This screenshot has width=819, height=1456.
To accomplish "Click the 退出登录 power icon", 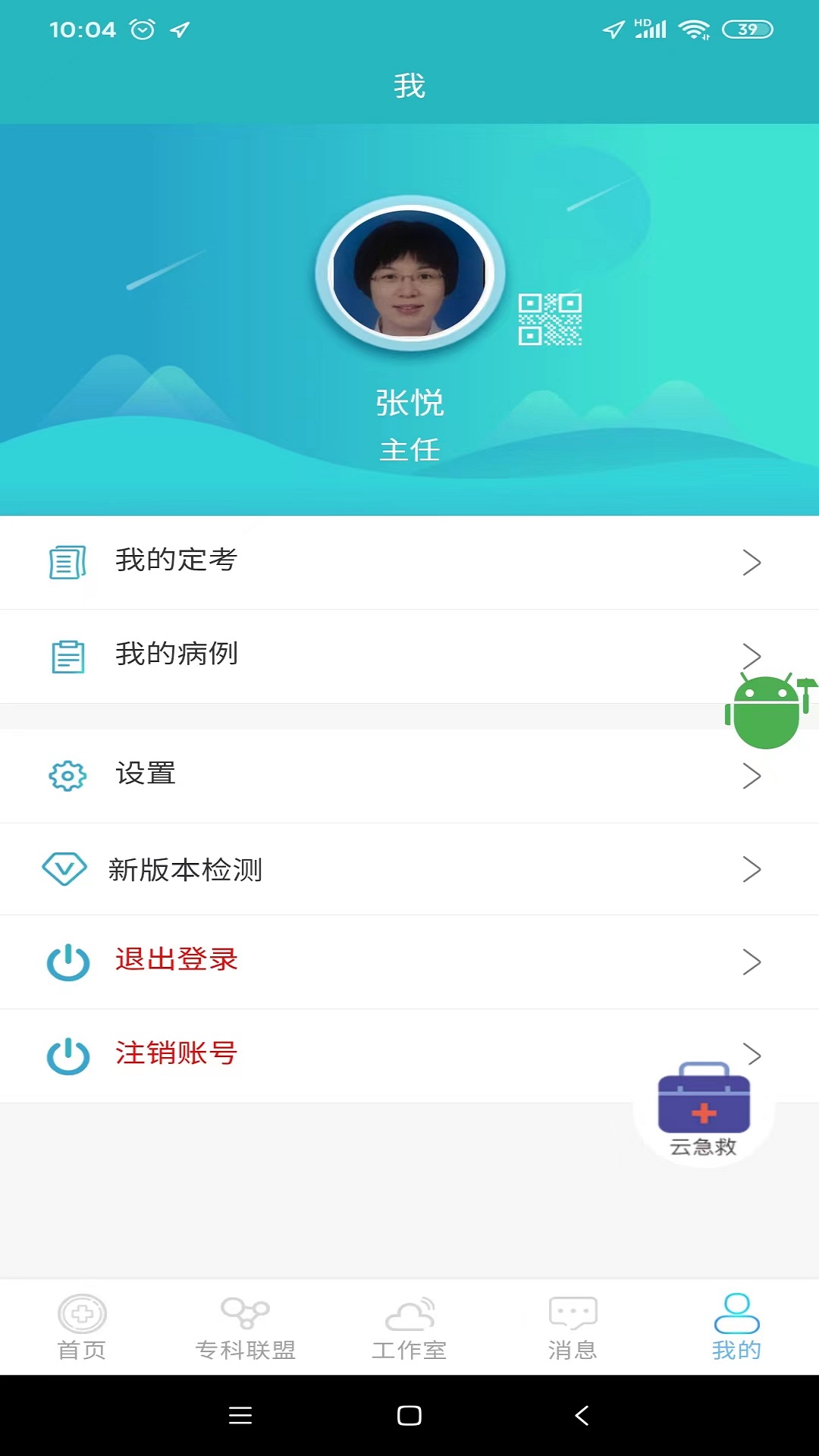I will click(x=67, y=962).
